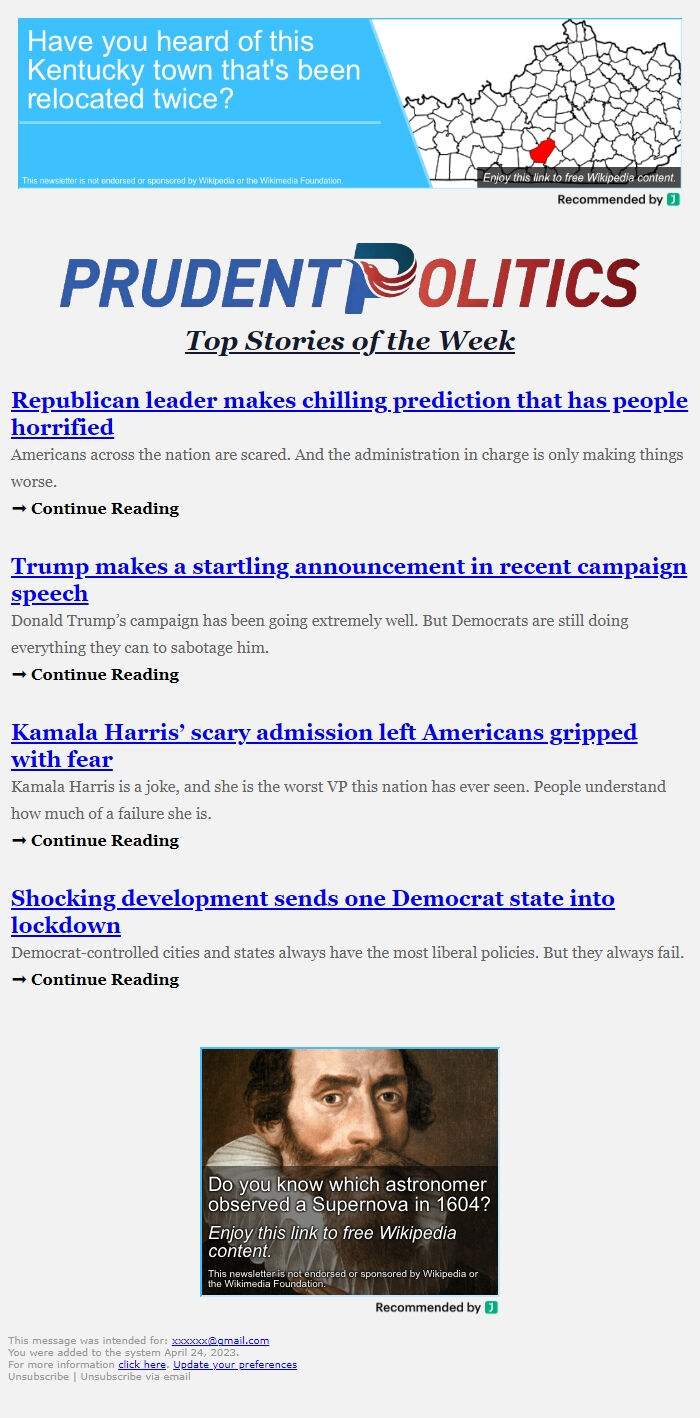Open the 1604 Supernova astronomer banner
This screenshot has width=700, height=1418.
click(x=349, y=1171)
